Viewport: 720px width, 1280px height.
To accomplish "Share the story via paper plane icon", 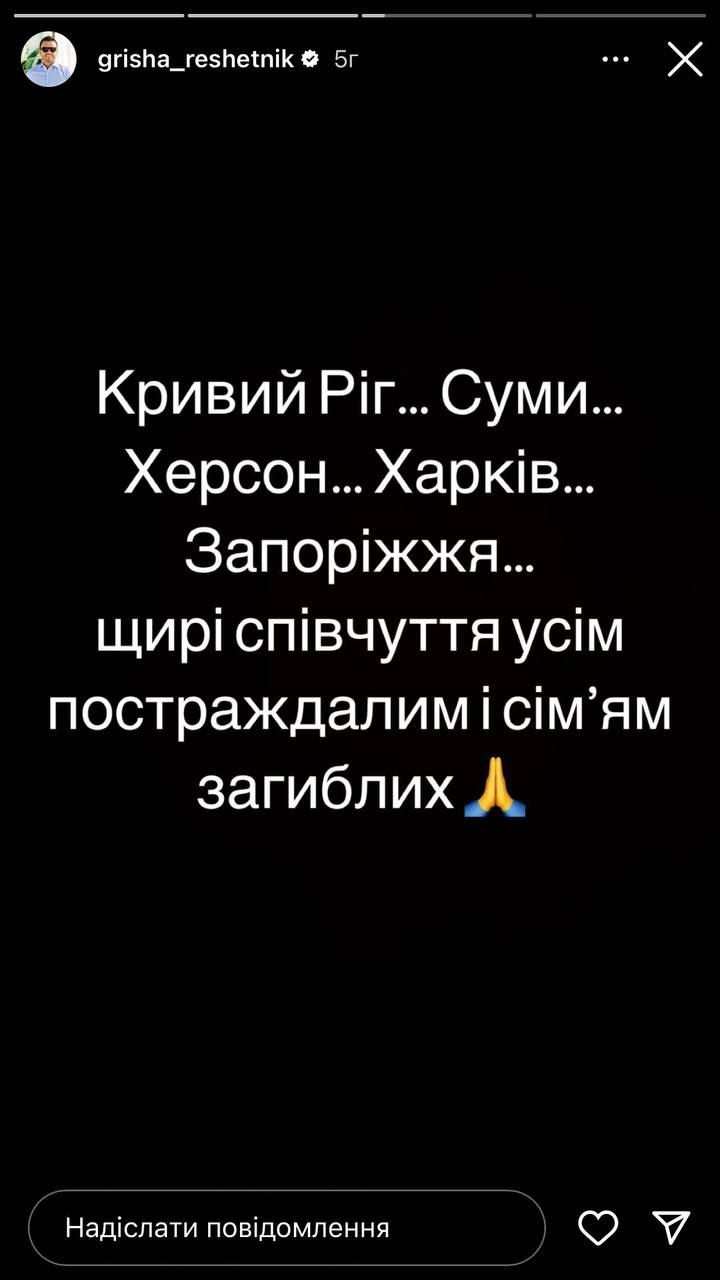I will [x=671, y=1227].
